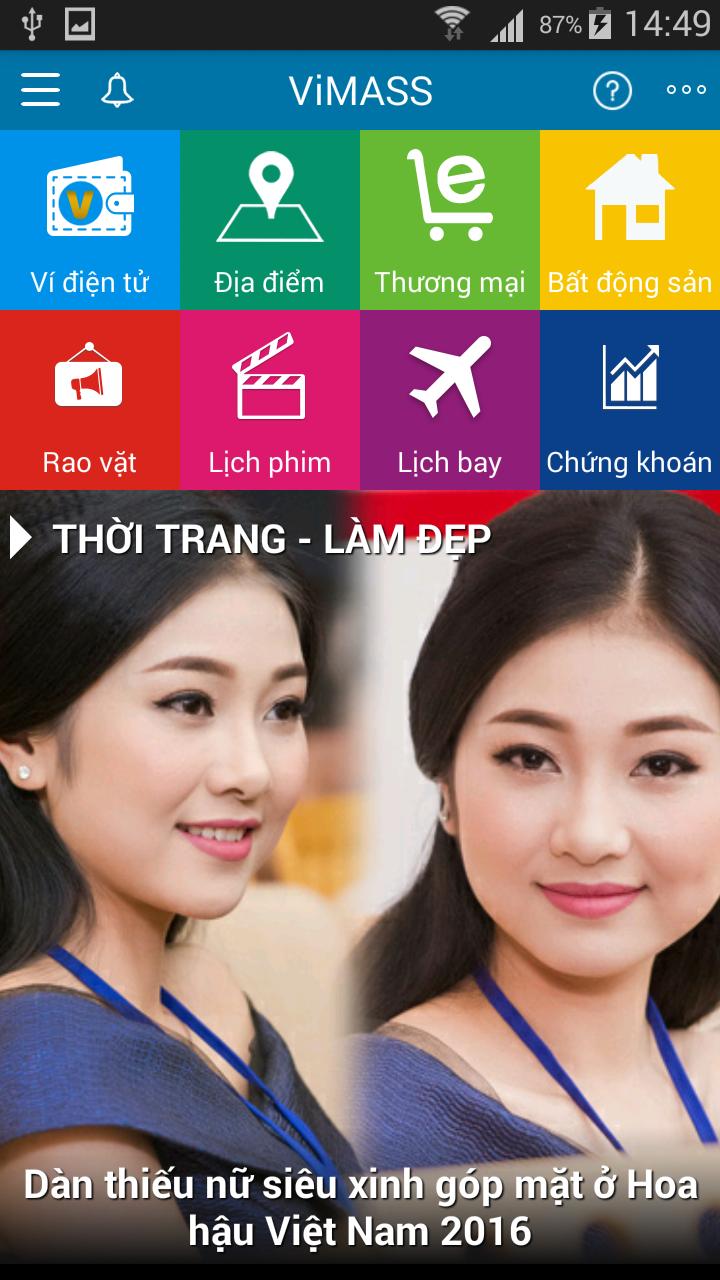Open the notifications bell
The height and width of the screenshot is (1280, 720).
(117, 91)
